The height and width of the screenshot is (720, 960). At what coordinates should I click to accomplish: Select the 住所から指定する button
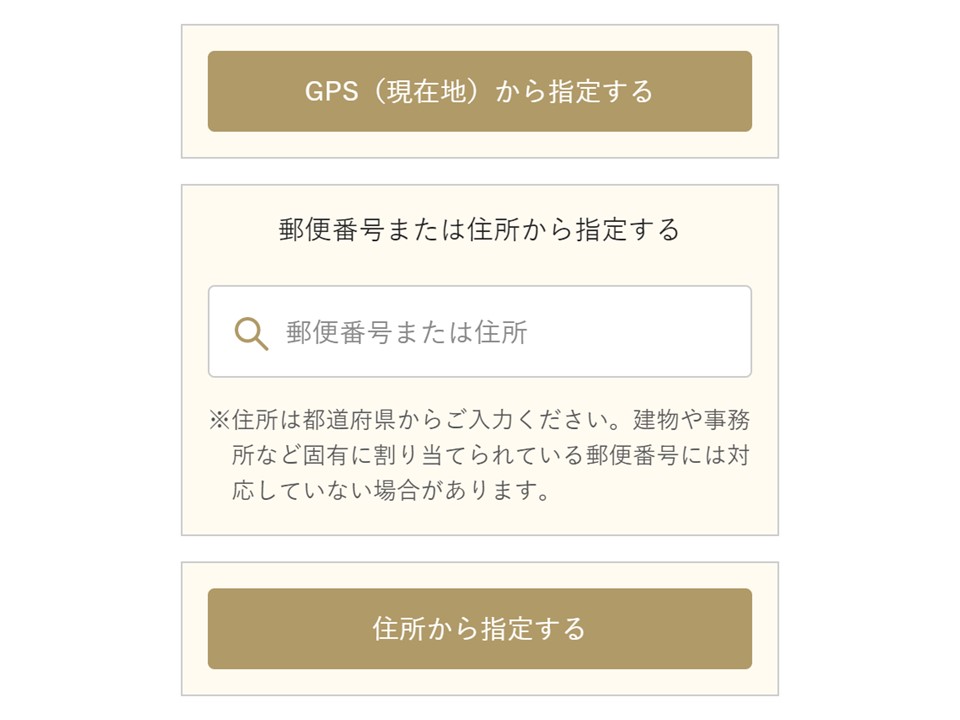tap(479, 628)
